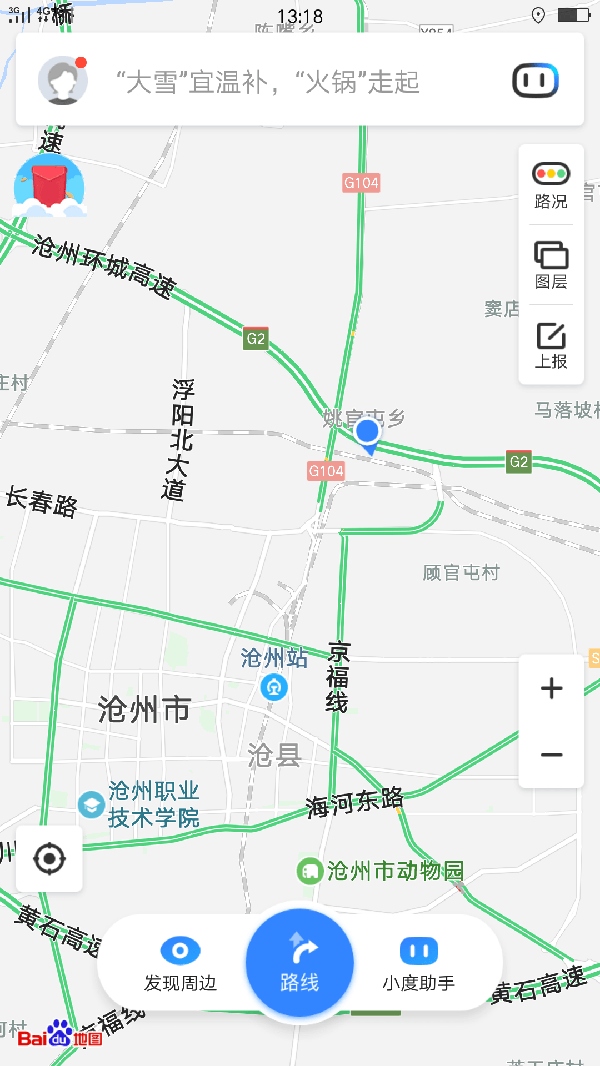Select 沧州职业技术学院 marker
Viewport: 600px width, 1066px height.
(x=92, y=804)
